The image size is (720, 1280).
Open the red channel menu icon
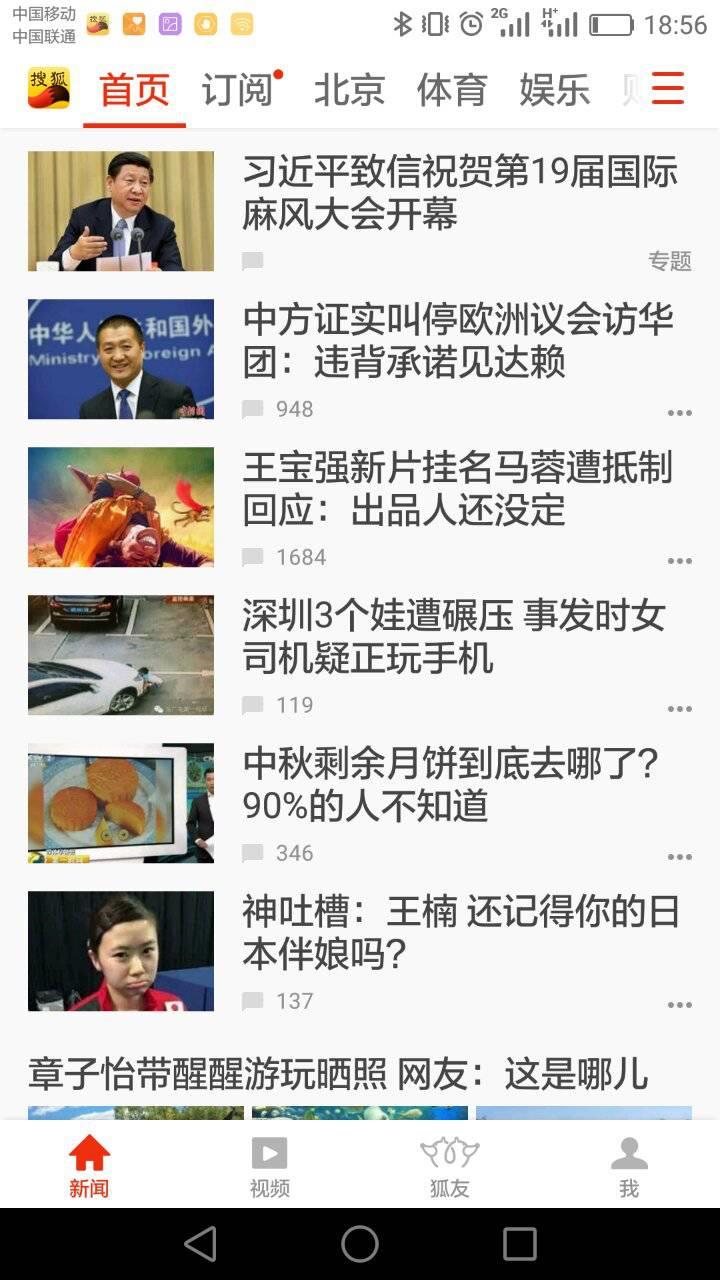click(667, 89)
